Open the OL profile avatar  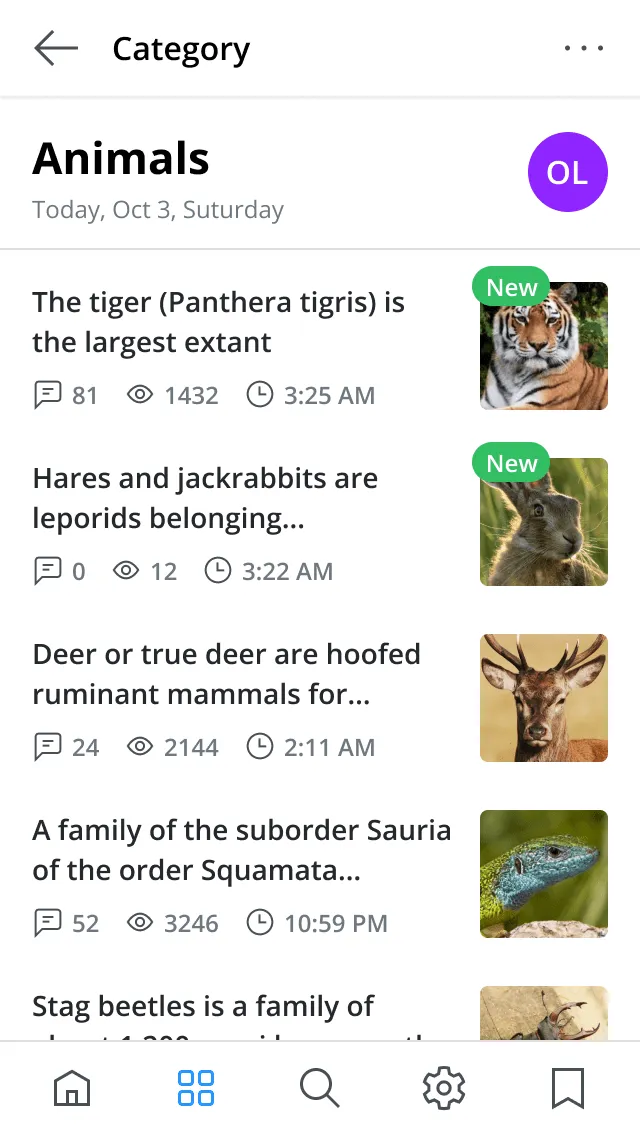click(567, 172)
